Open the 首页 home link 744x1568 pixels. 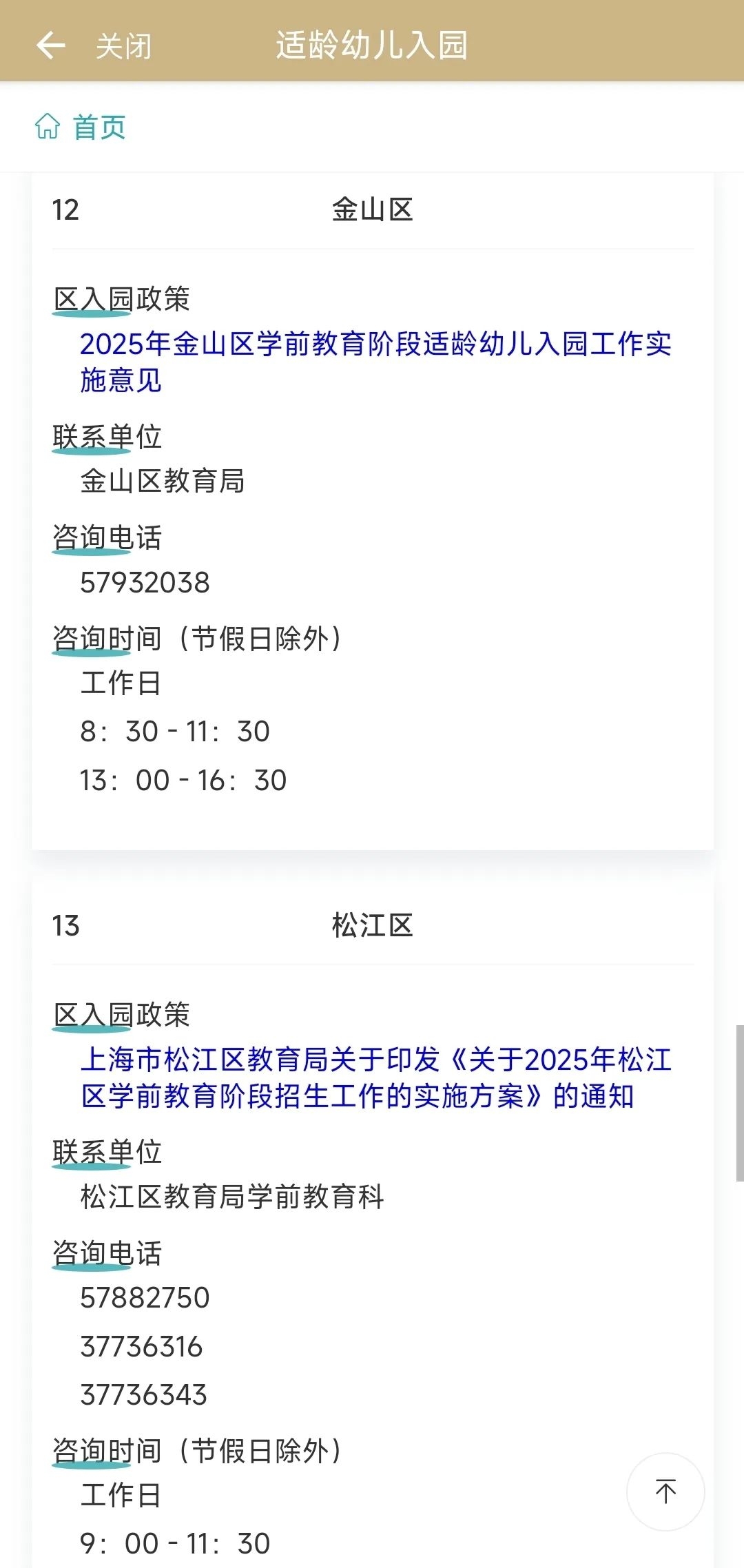(81, 127)
